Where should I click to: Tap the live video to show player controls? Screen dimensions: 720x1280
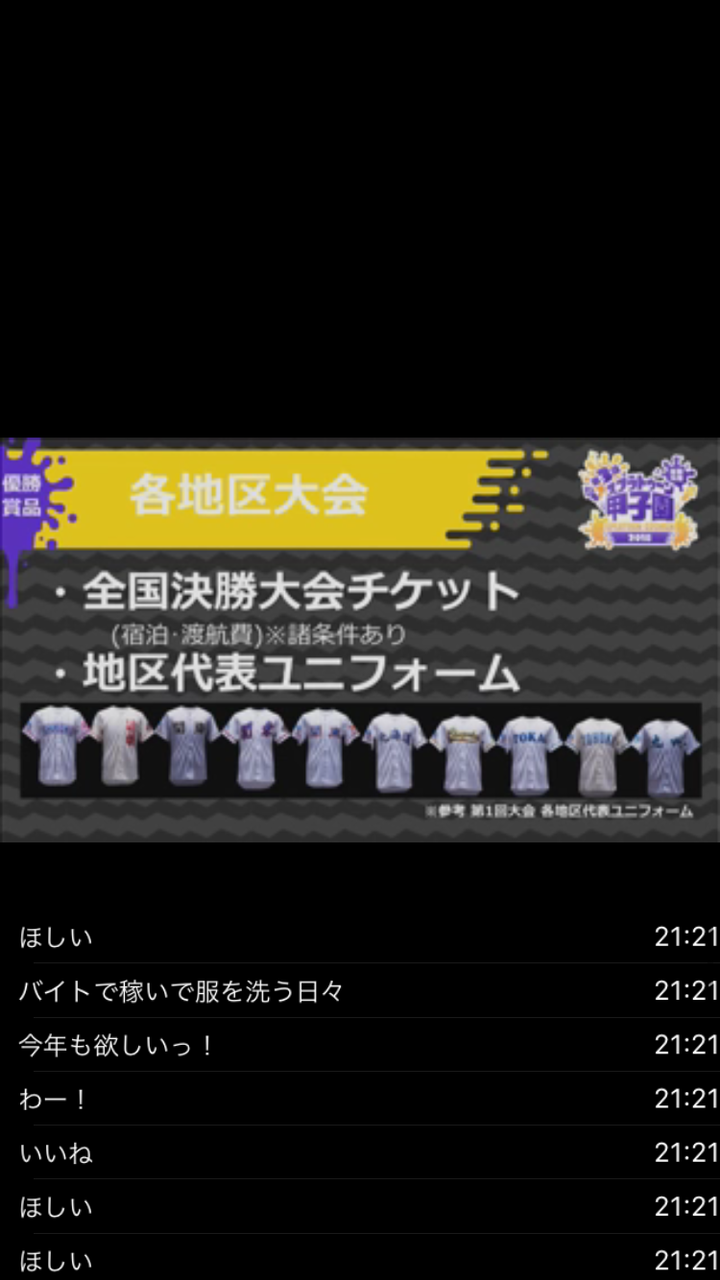360,640
